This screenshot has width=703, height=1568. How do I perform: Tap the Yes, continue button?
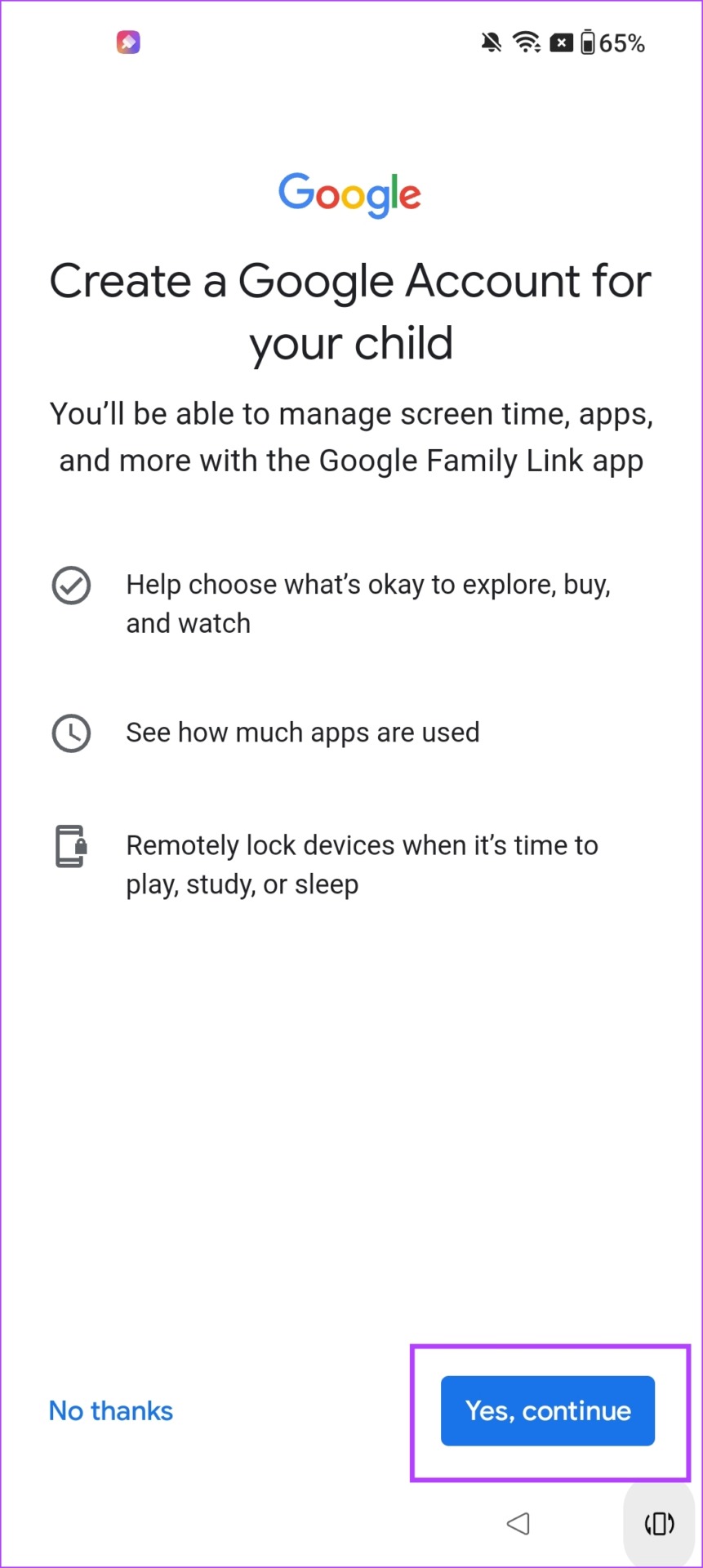point(548,1410)
